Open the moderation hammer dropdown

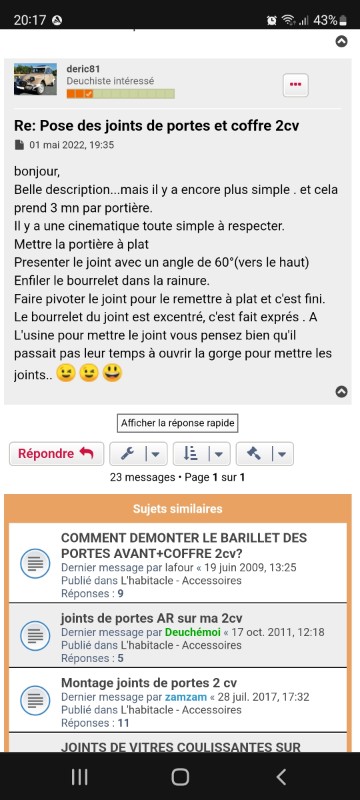[265, 454]
